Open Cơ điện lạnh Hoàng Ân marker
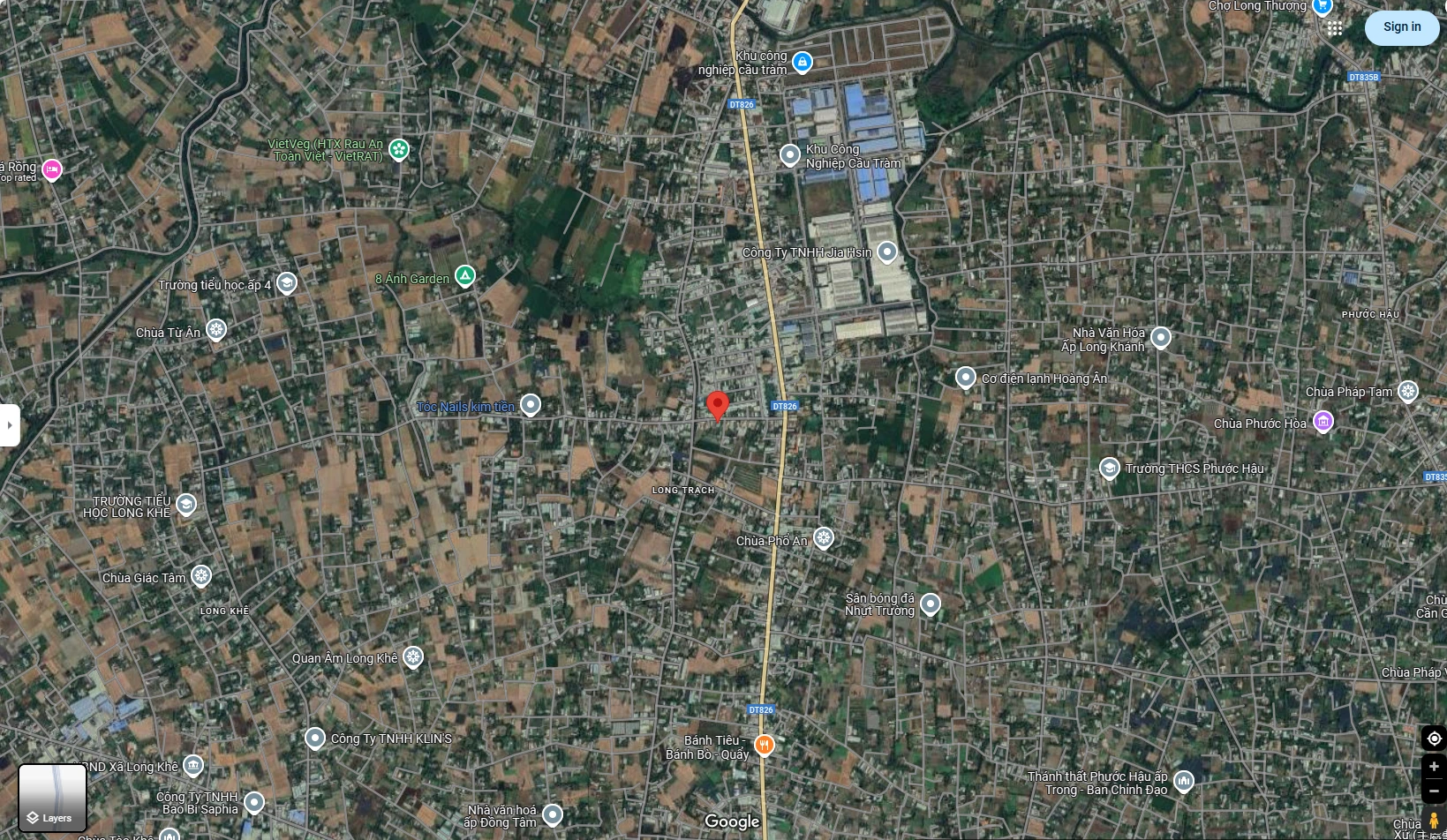This screenshot has width=1447, height=840. 965,378
